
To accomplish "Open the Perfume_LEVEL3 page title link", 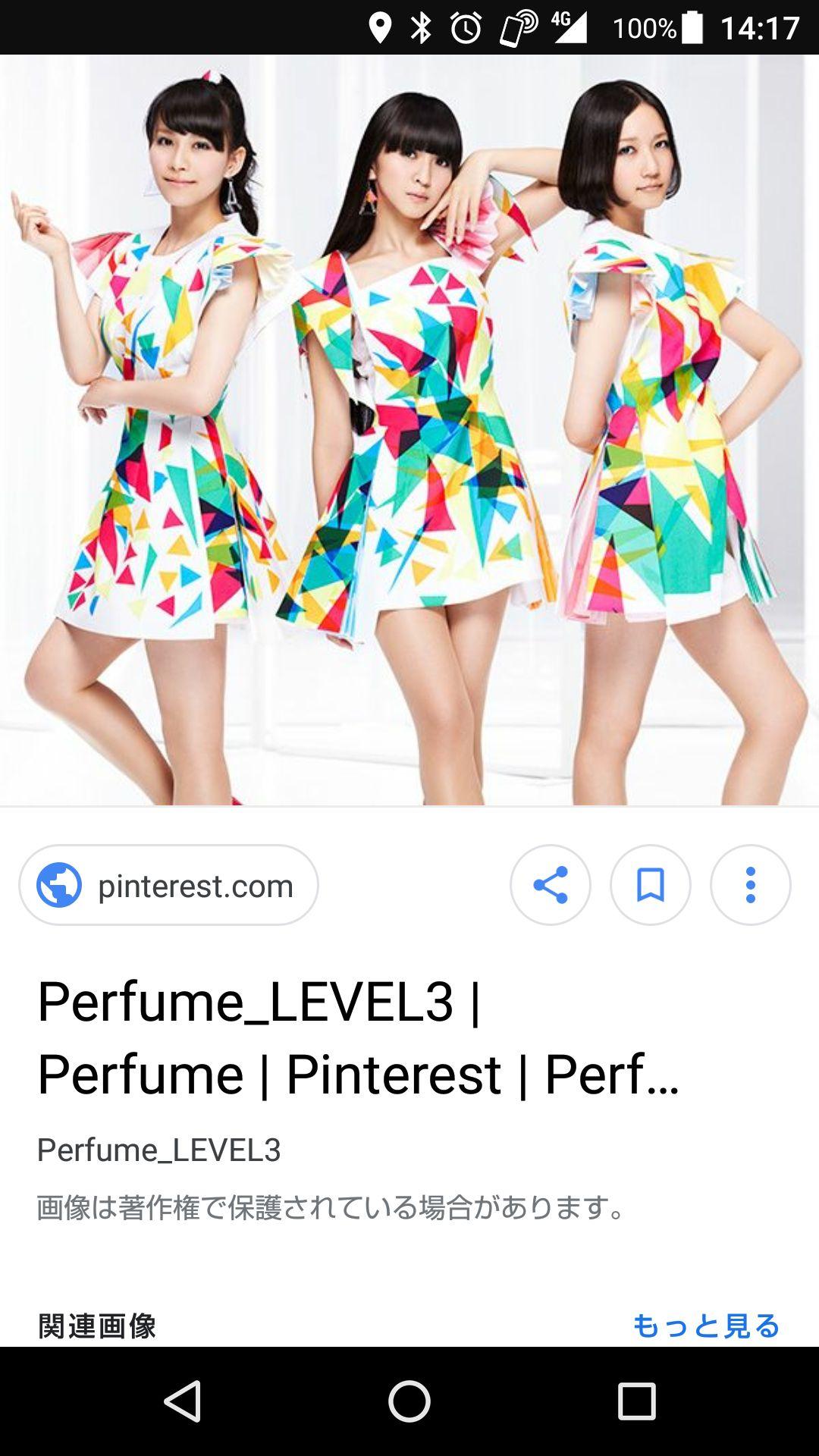I will (x=358, y=1037).
